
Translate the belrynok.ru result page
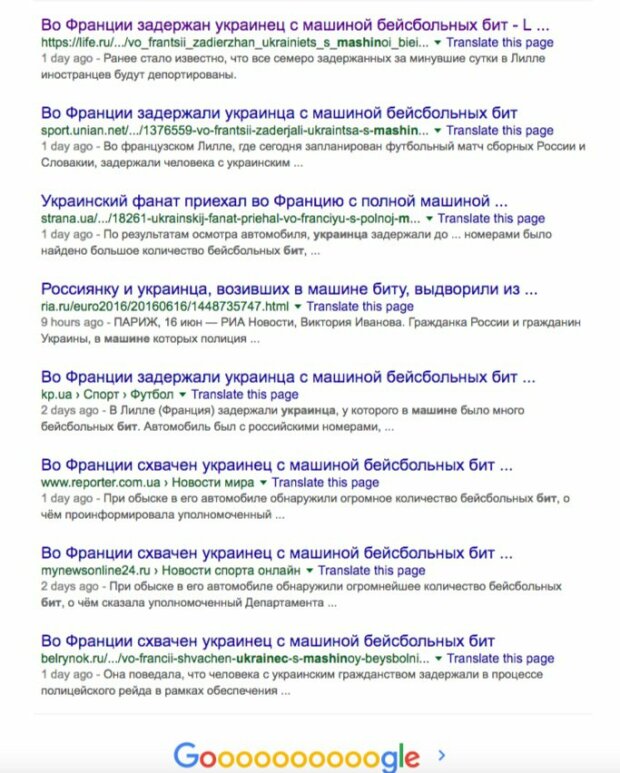coord(499,659)
